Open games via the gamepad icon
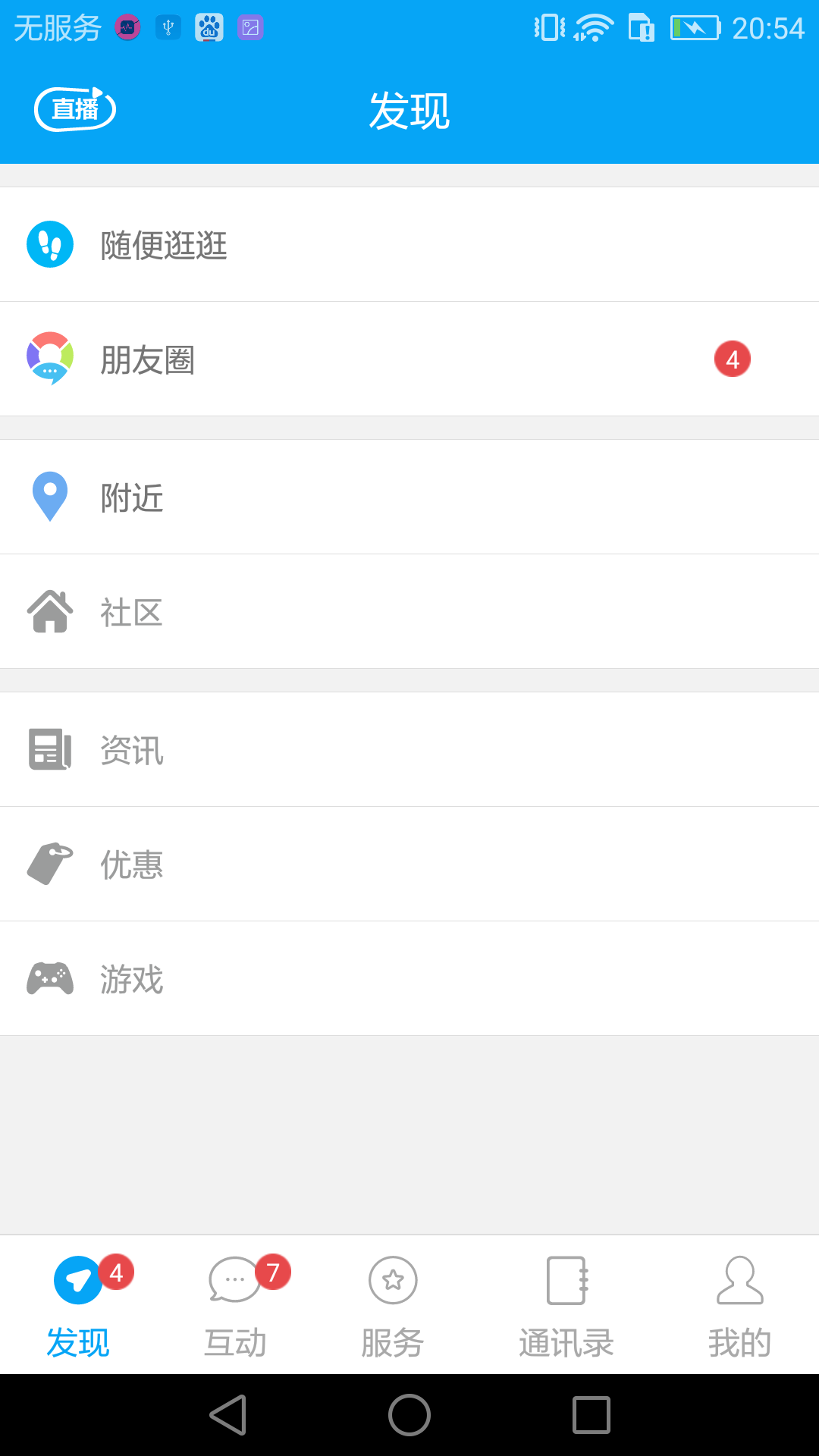Screen dimensions: 819x1456 tap(49, 978)
